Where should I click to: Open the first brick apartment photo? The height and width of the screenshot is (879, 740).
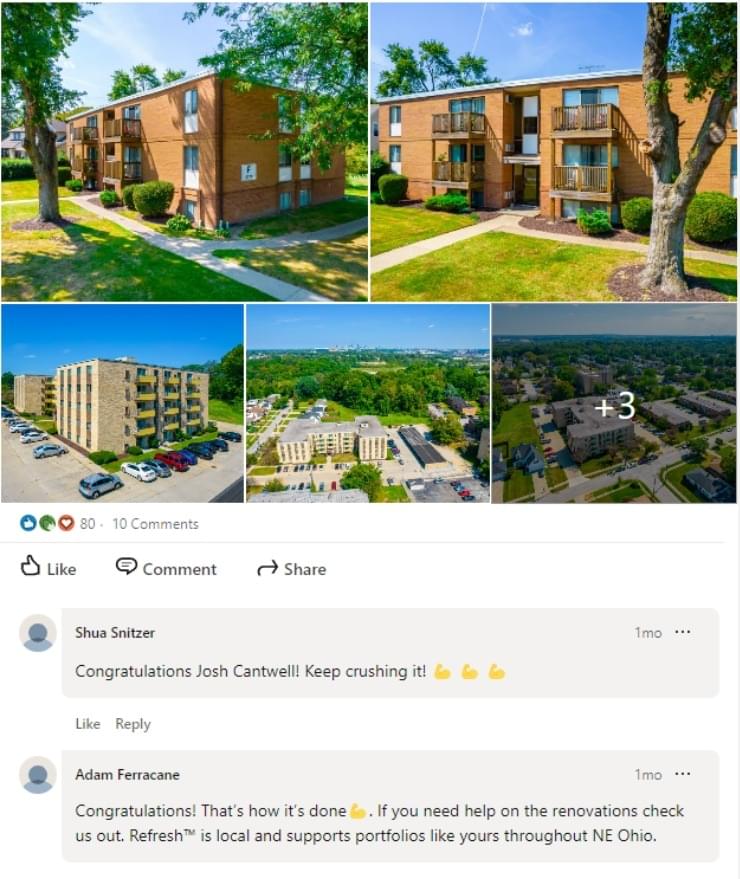184,151
